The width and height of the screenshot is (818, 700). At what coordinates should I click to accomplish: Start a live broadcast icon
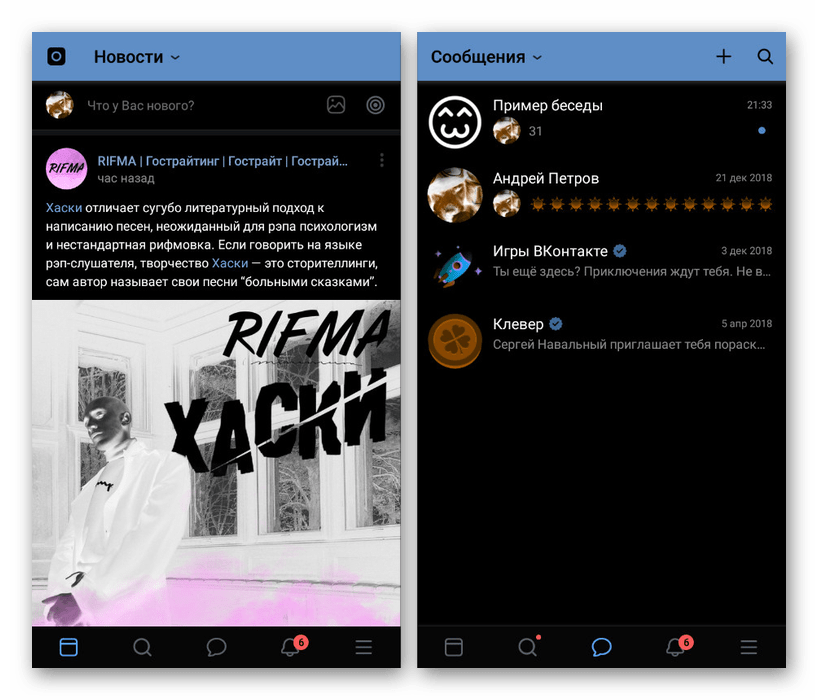click(375, 105)
